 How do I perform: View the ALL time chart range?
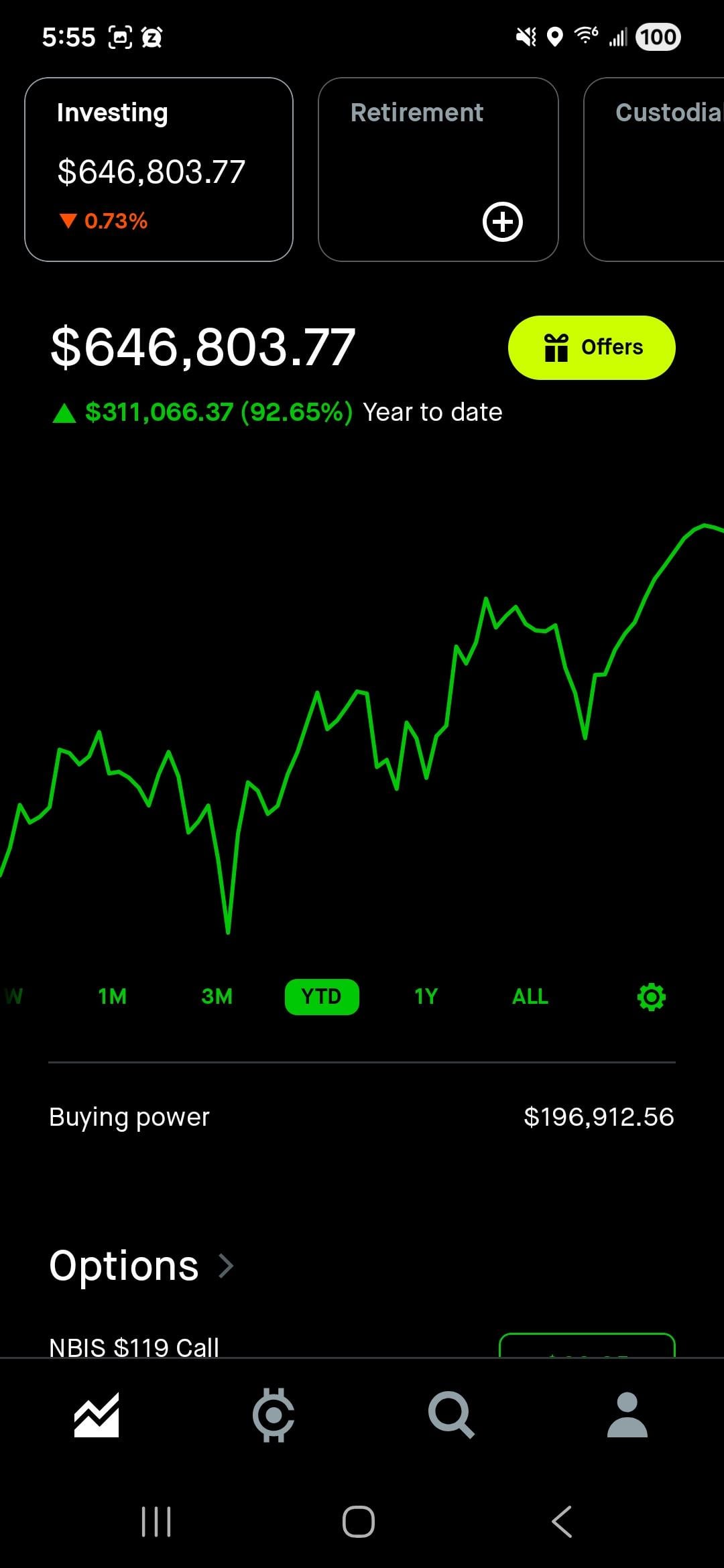pos(530,996)
